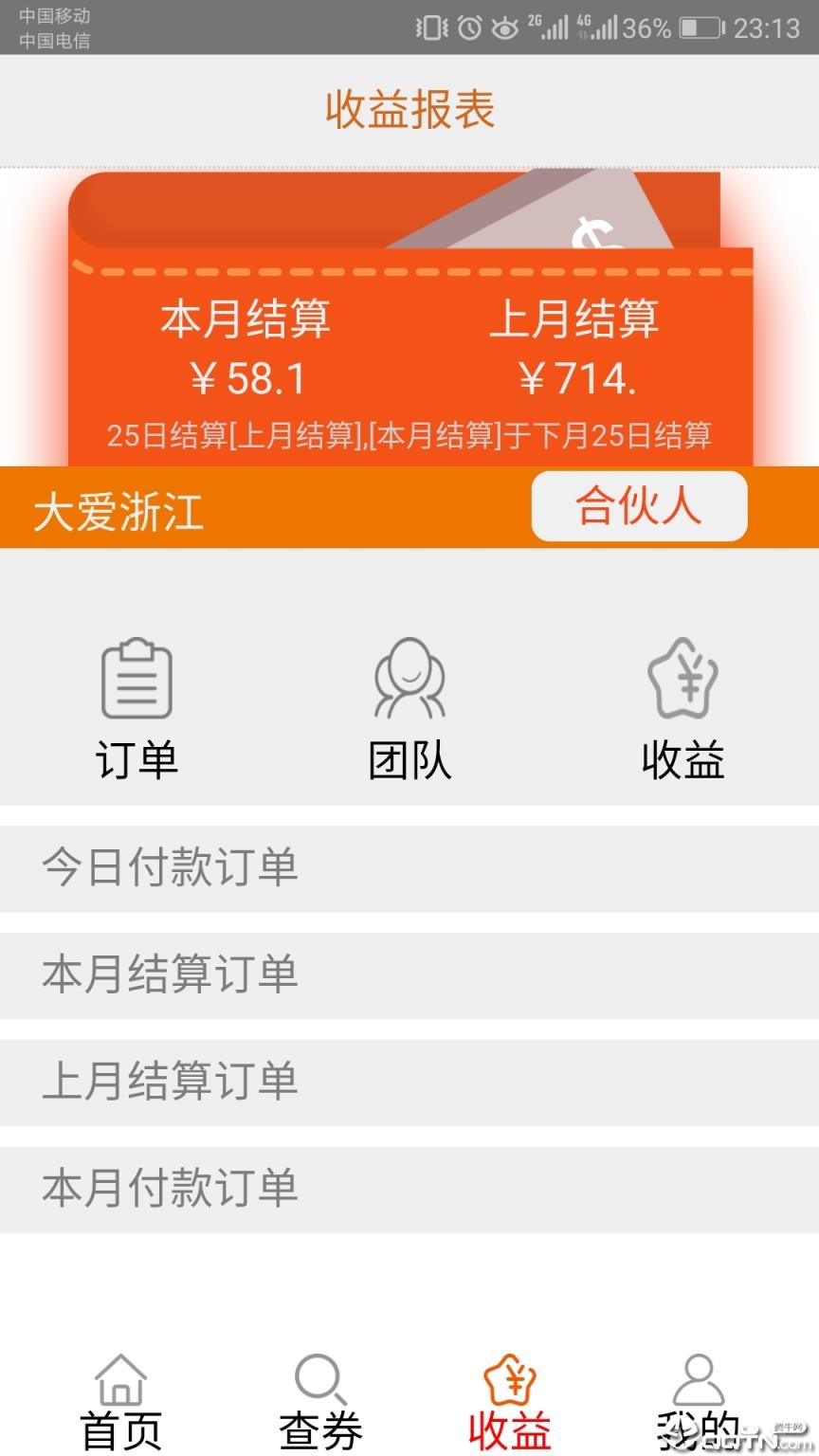Select the 团队 team icon
819x1456 pixels.
409,678
